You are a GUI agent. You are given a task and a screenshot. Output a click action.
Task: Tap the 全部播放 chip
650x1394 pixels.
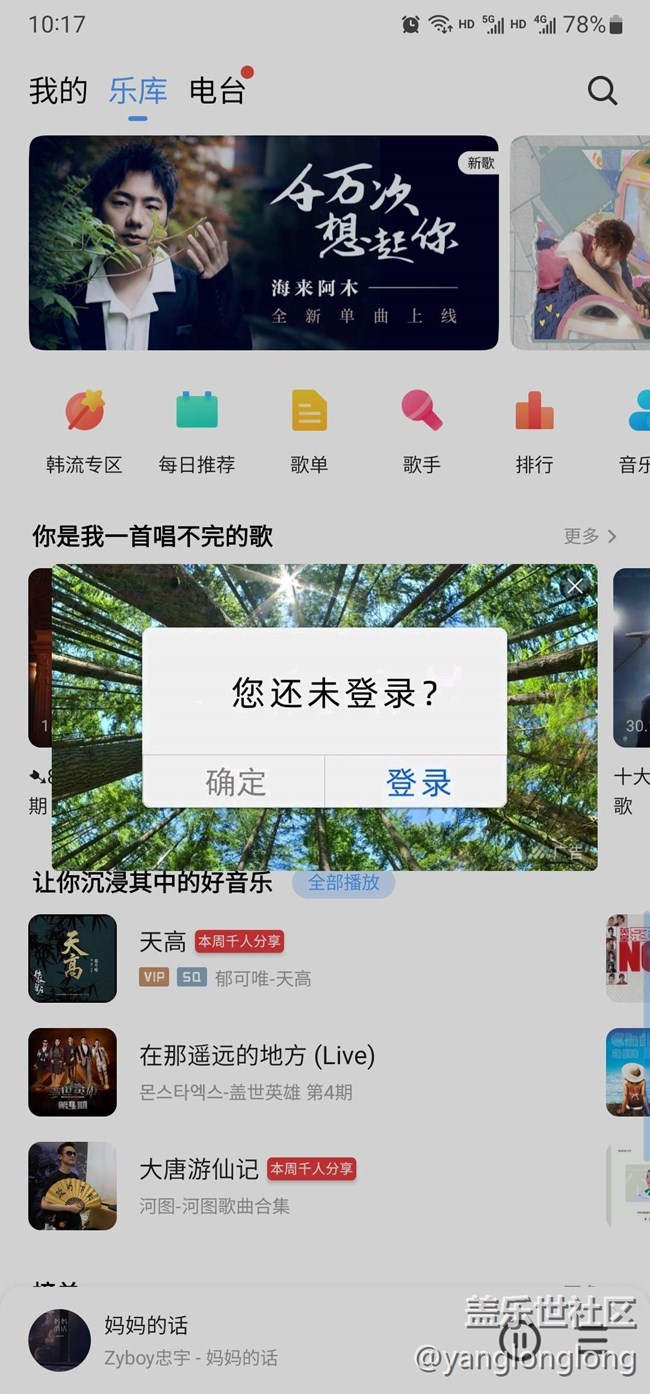(x=343, y=883)
